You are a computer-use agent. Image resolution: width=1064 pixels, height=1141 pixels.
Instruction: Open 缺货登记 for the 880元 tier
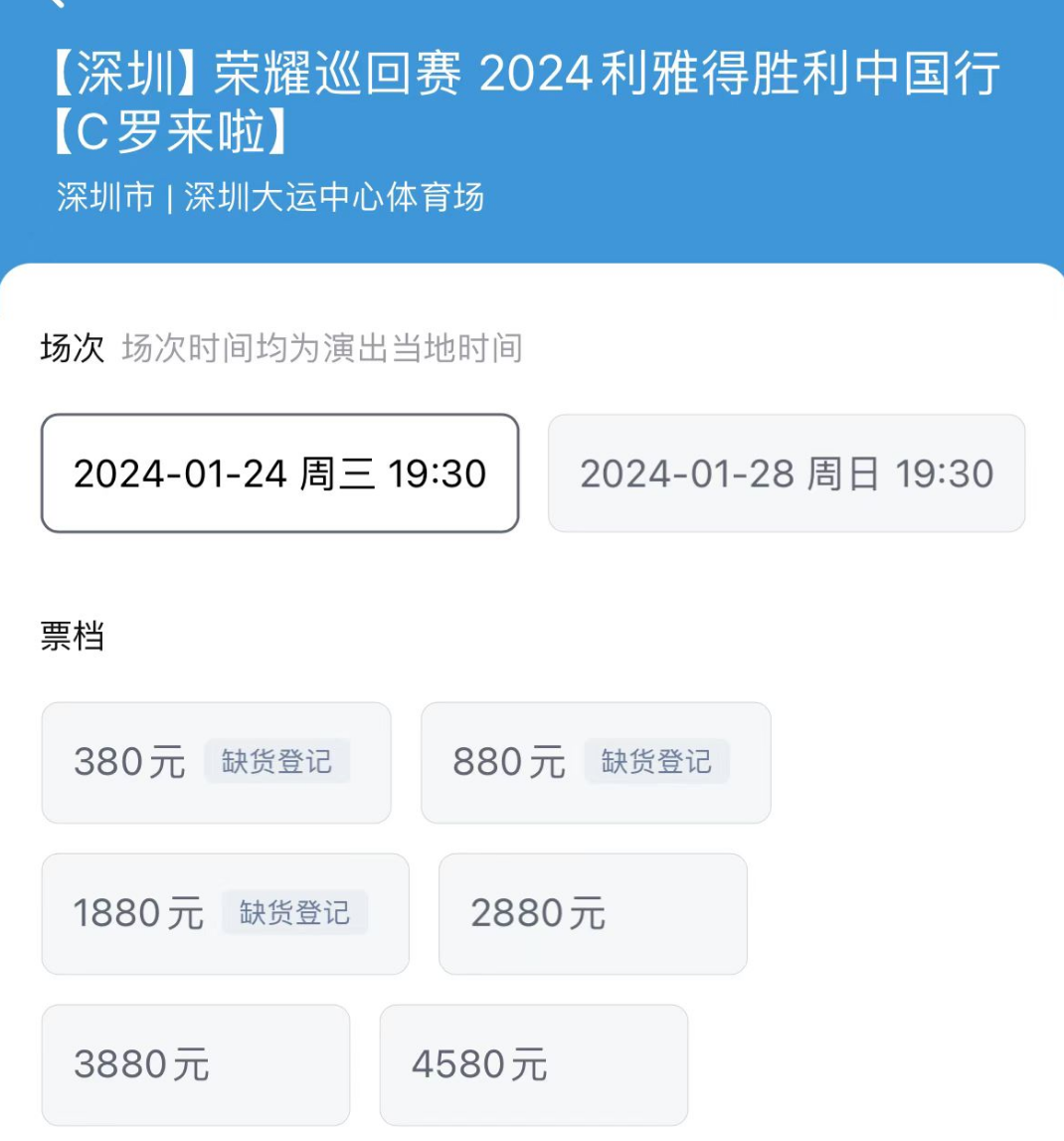tap(655, 762)
